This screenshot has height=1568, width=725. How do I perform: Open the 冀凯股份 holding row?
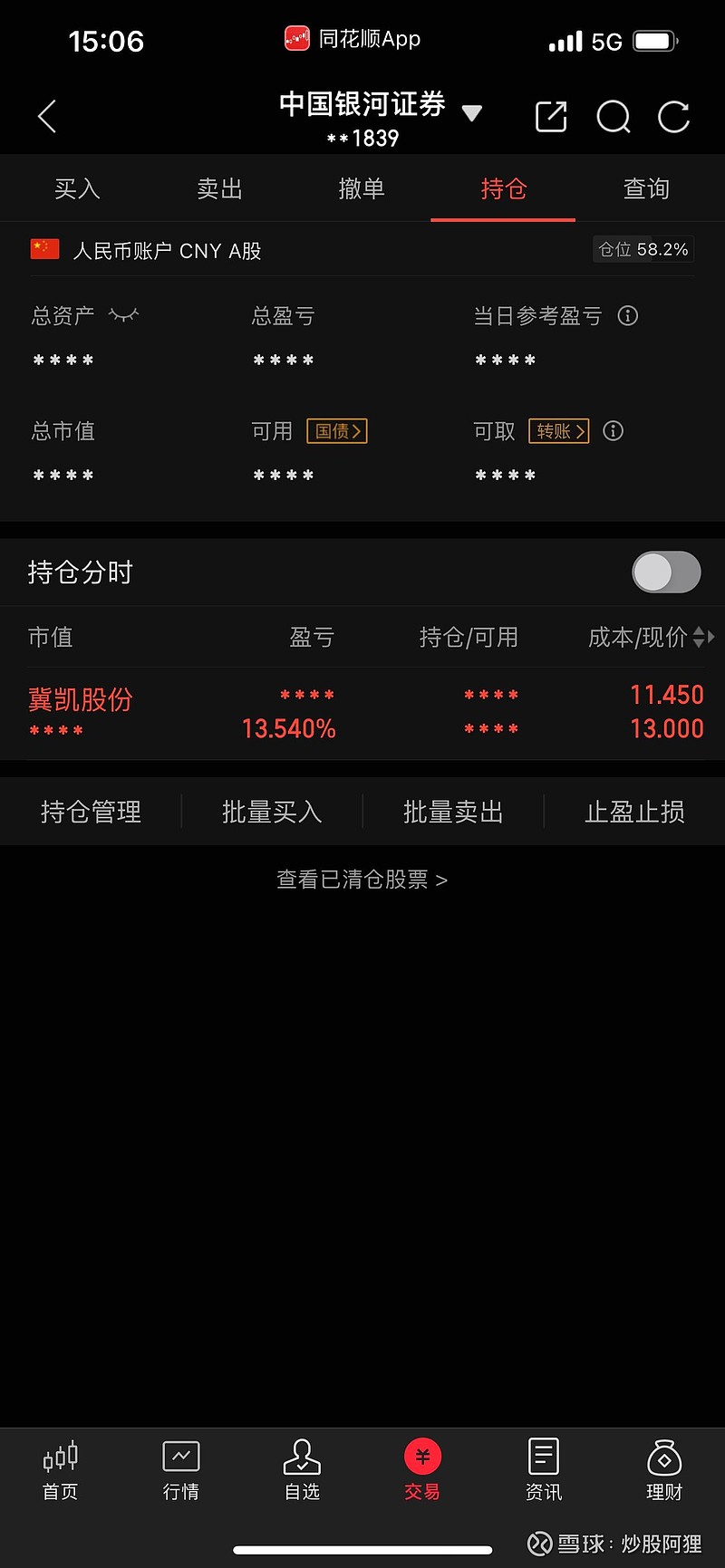click(362, 713)
